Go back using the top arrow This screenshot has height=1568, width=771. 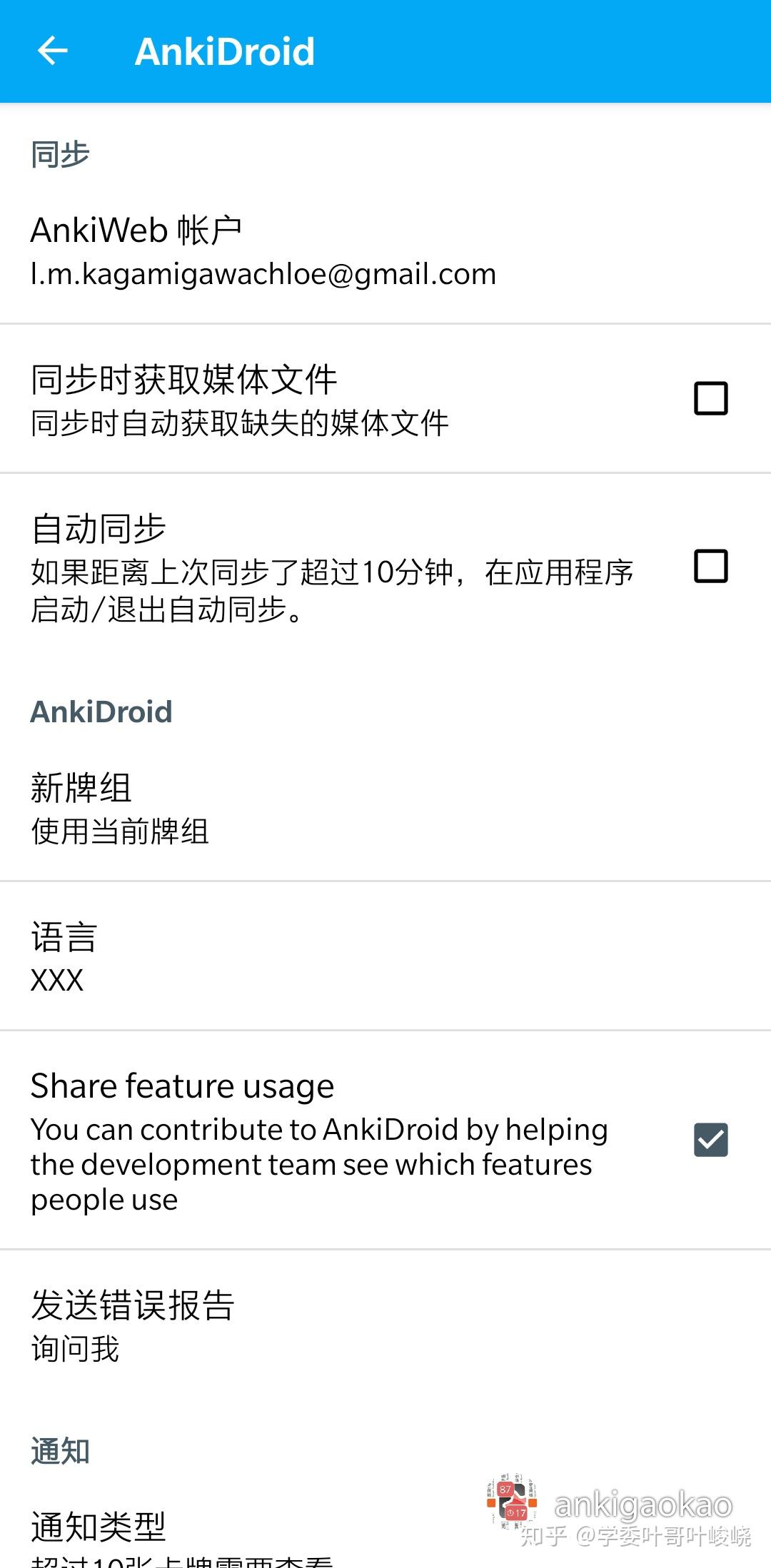[52, 51]
